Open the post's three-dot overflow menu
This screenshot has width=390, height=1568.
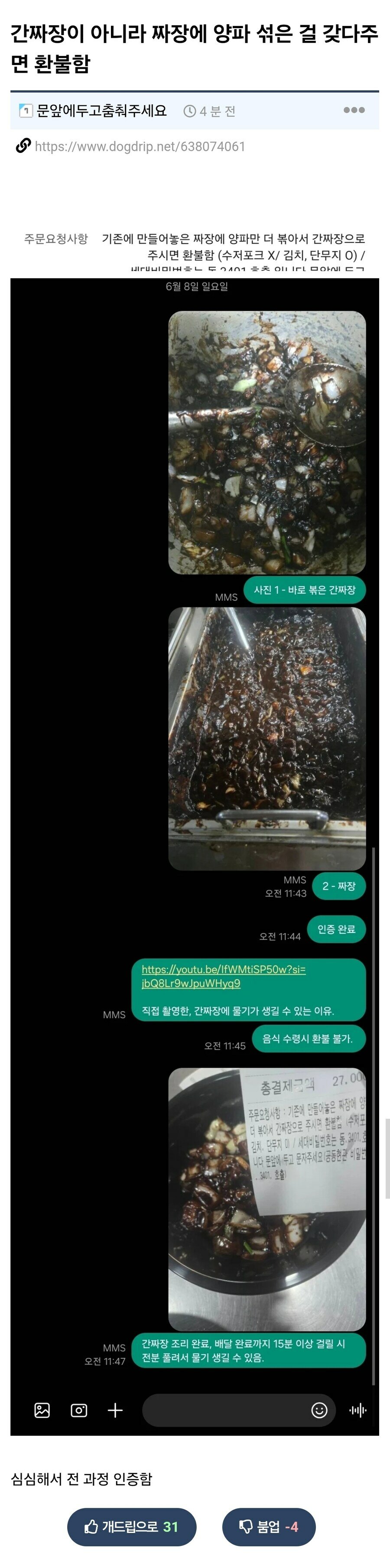354,110
